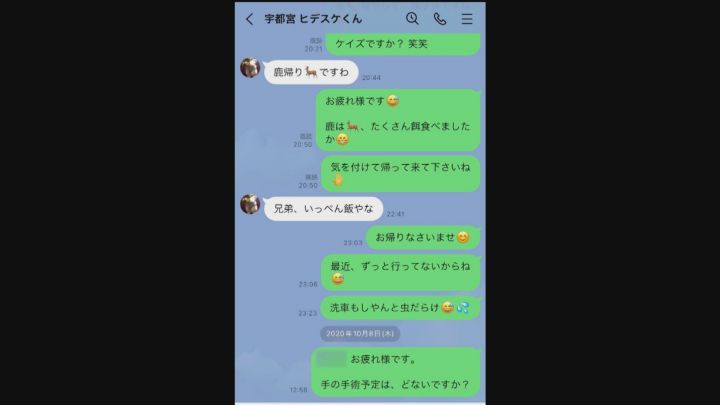Search within this chat
Image resolution: width=720 pixels, height=405 pixels.
tap(413, 19)
